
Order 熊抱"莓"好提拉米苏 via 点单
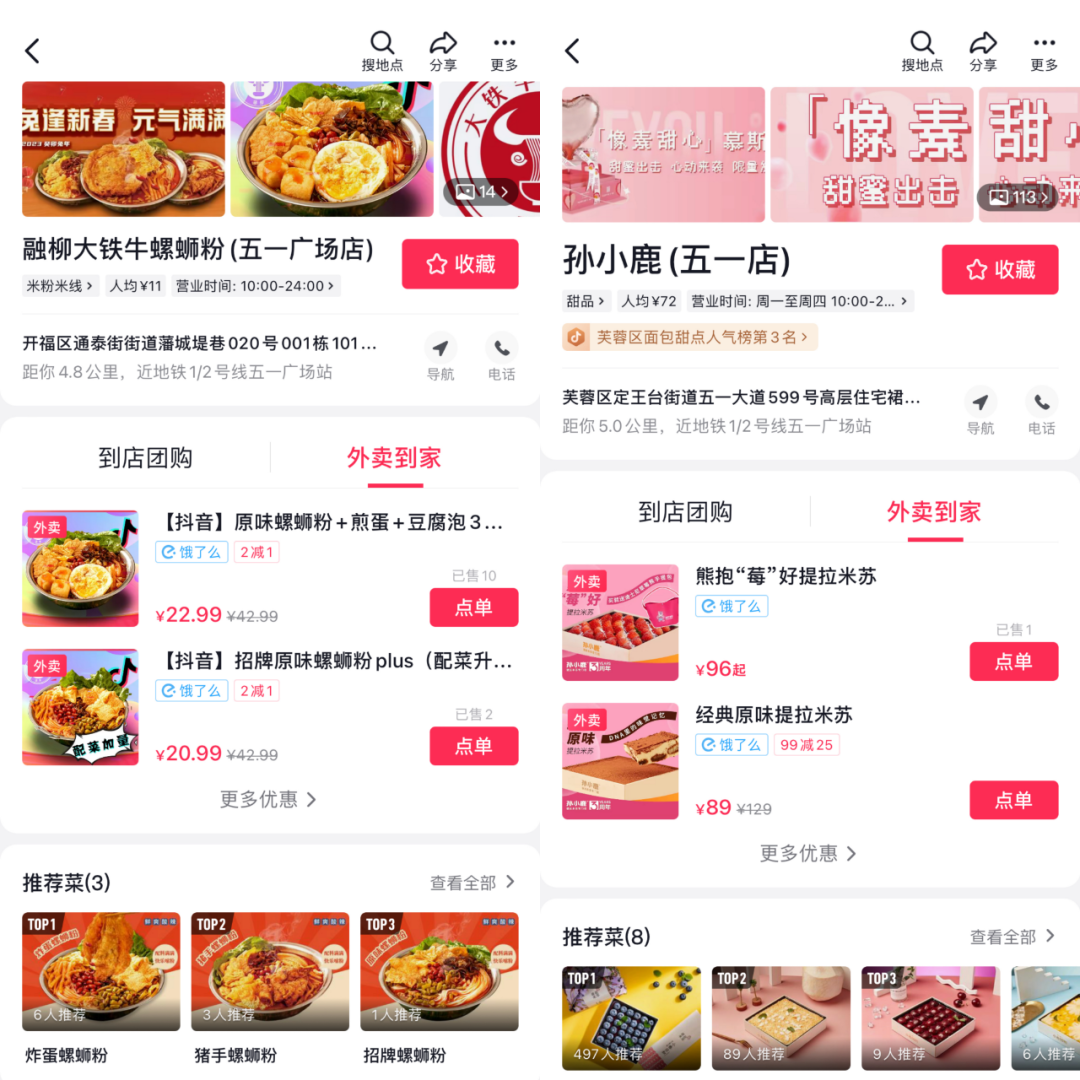(x=1013, y=662)
